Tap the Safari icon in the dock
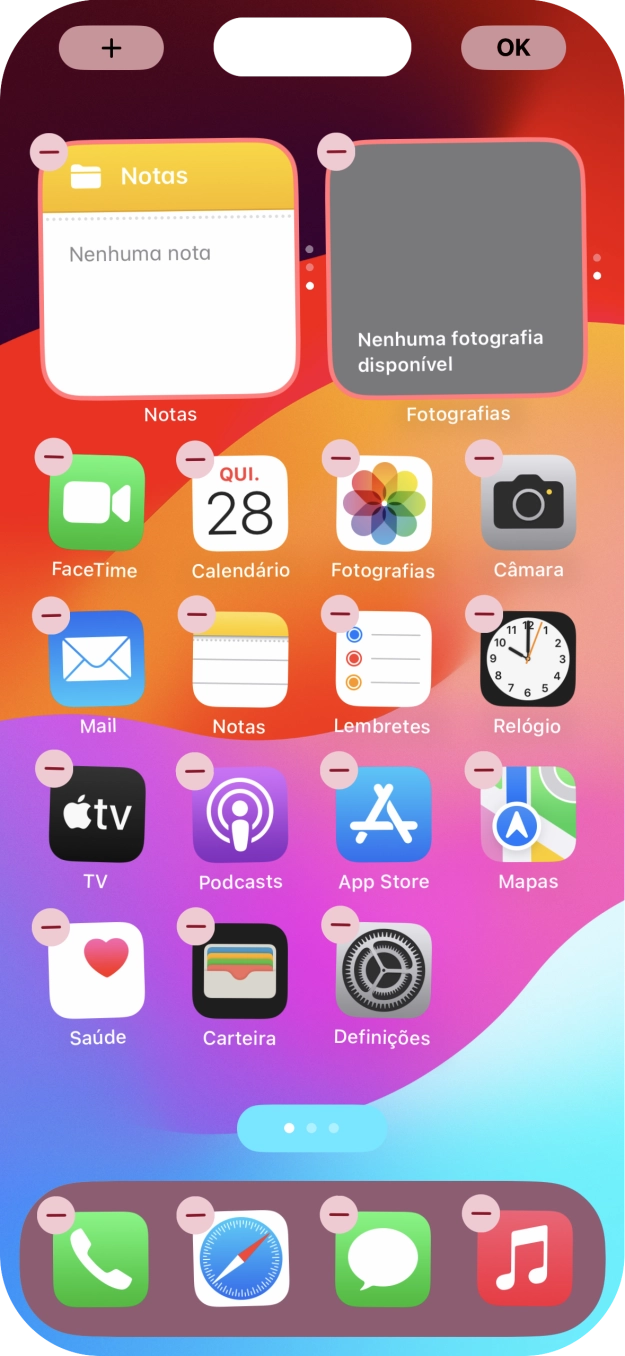 [241, 1259]
